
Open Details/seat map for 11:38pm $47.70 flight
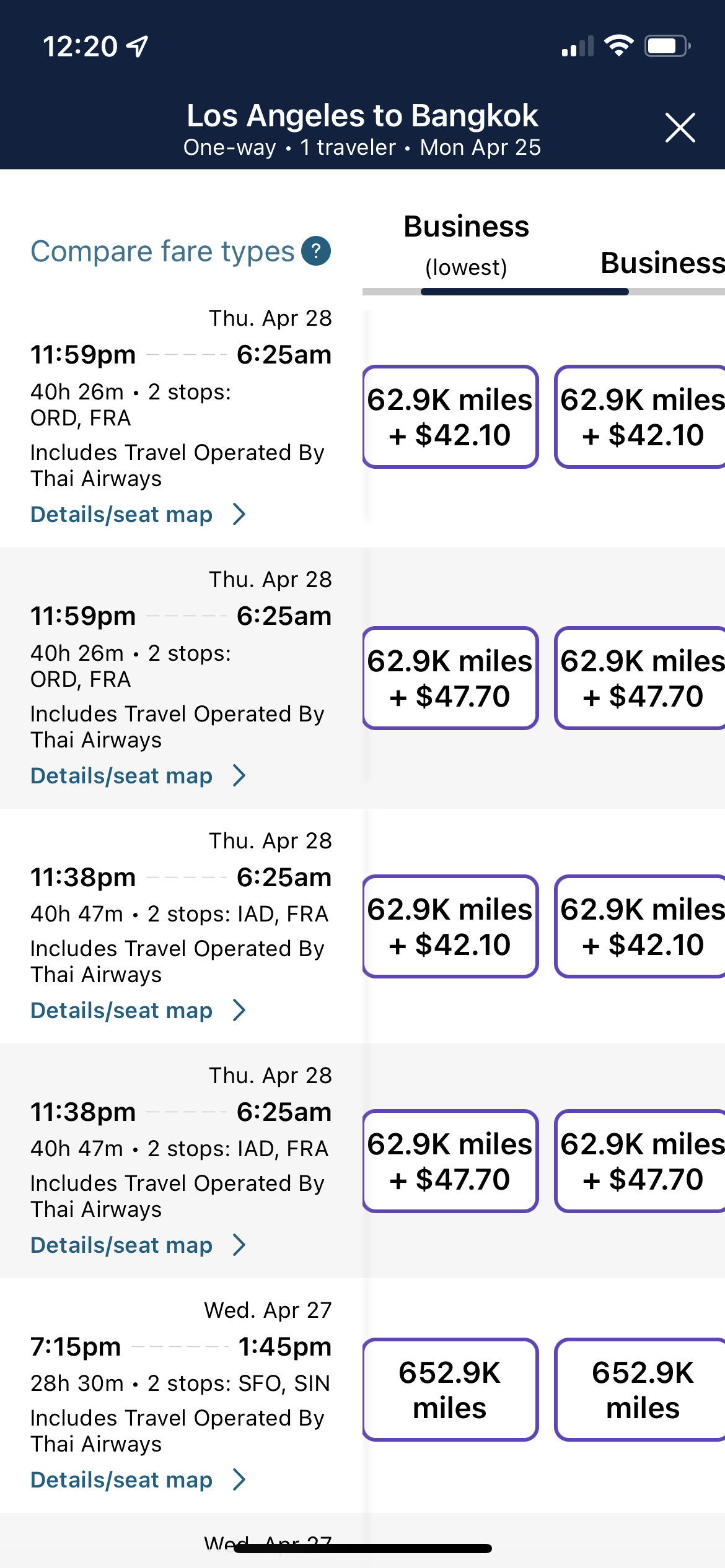[x=138, y=1245]
